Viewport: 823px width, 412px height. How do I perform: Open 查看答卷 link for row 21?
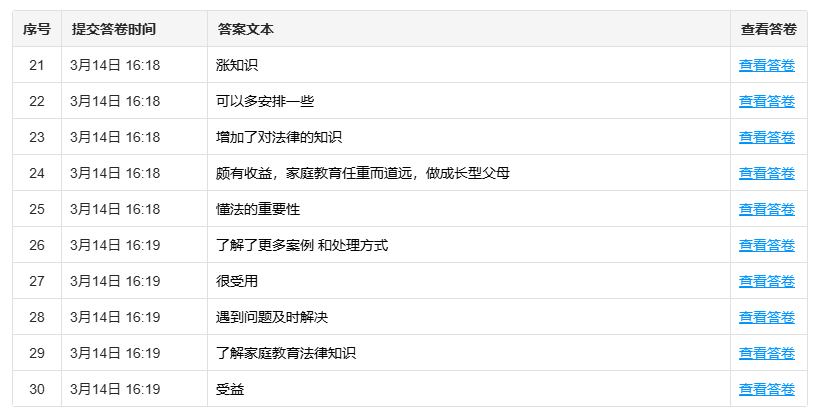[x=767, y=65]
